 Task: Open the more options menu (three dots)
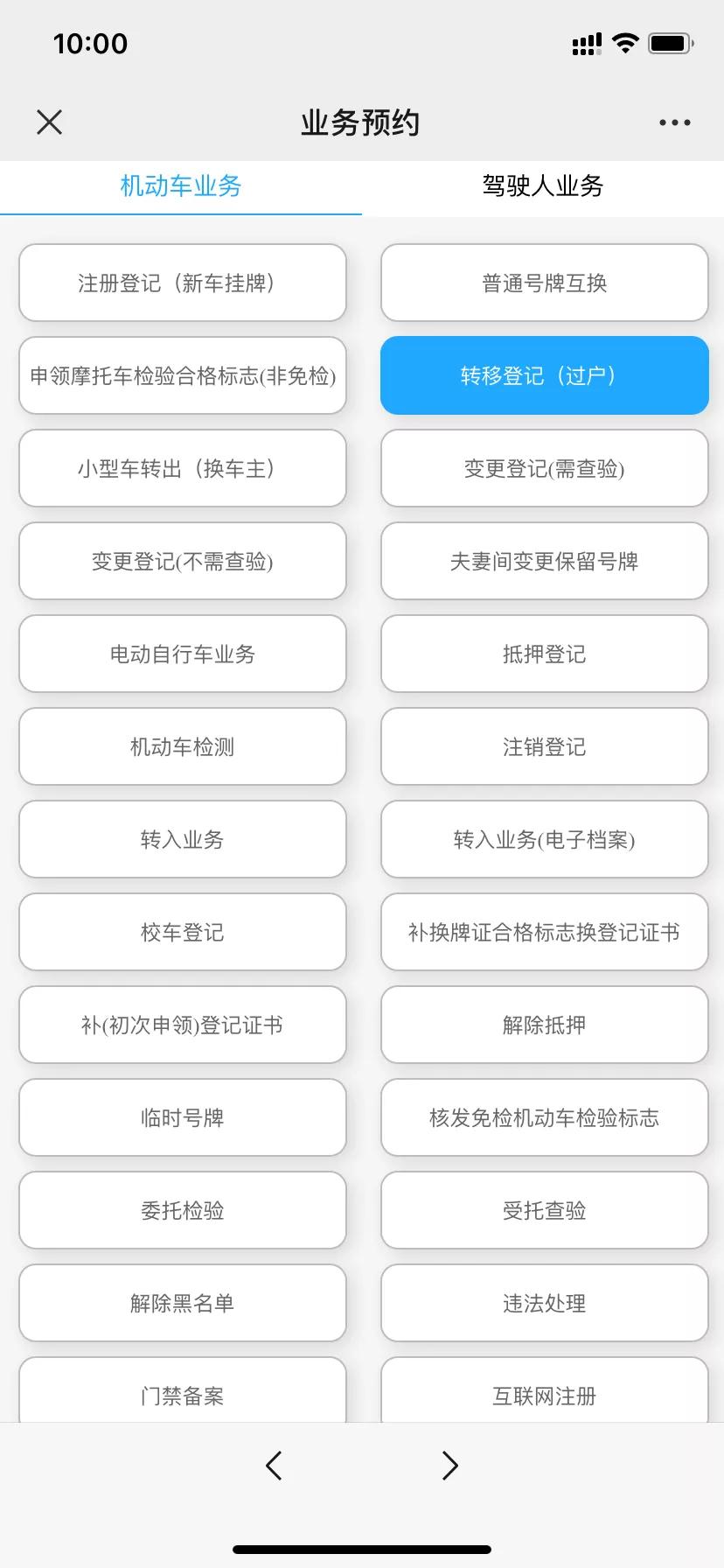point(673,122)
